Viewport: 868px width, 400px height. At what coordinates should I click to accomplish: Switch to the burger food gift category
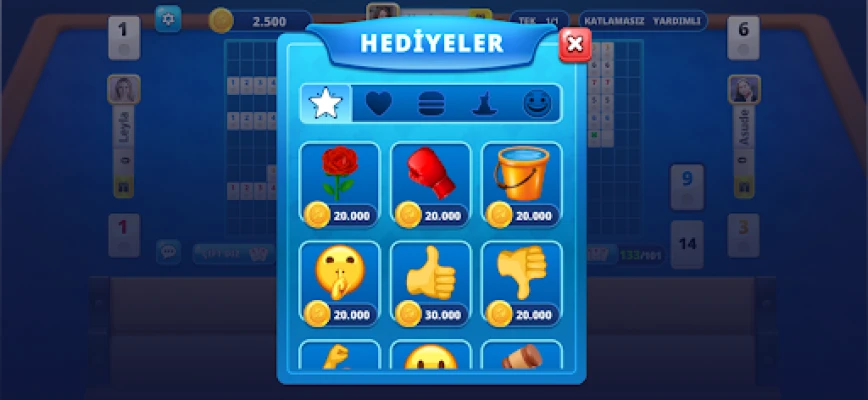pos(431,104)
